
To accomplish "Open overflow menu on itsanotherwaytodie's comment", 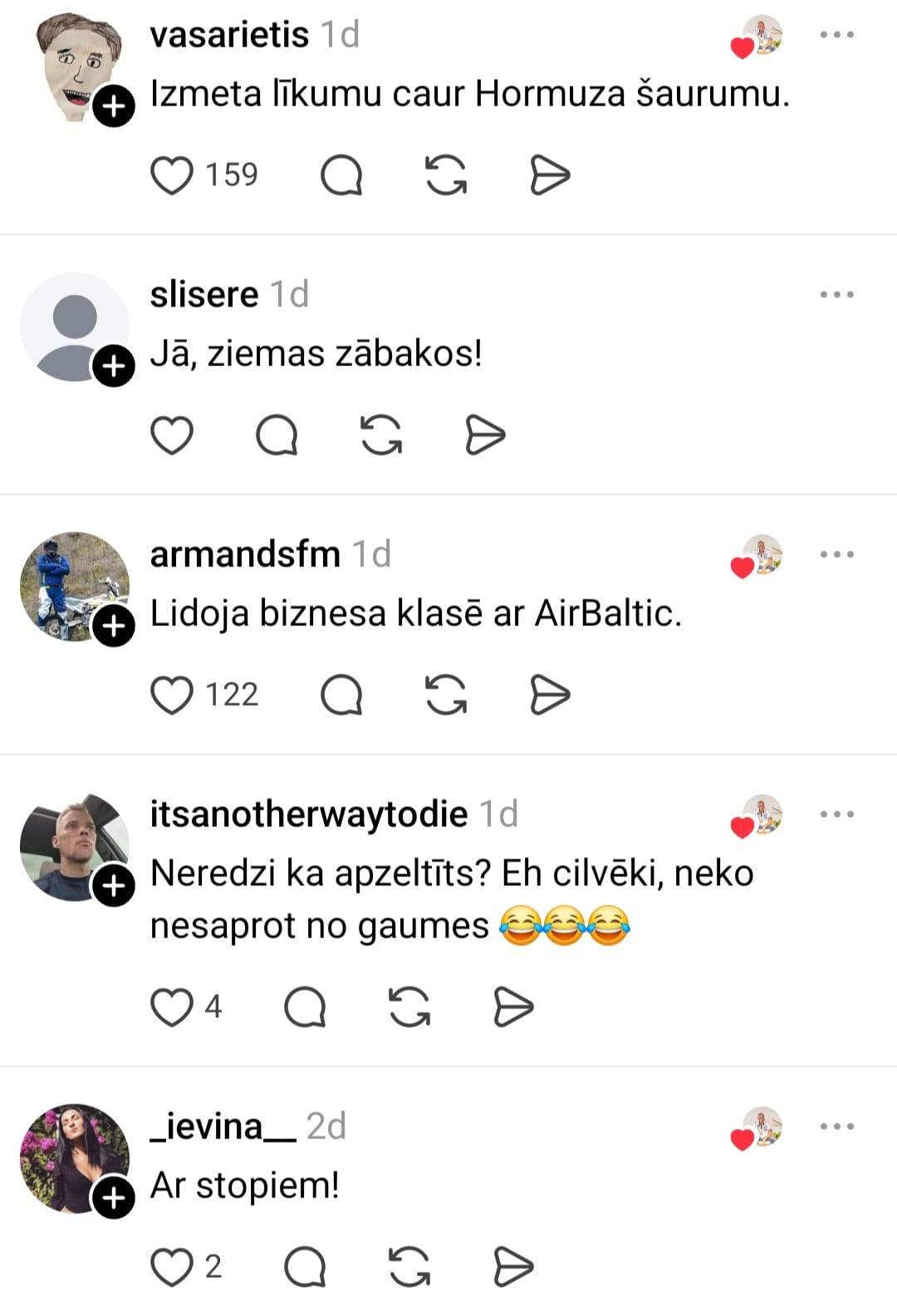I will [x=836, y=815].
